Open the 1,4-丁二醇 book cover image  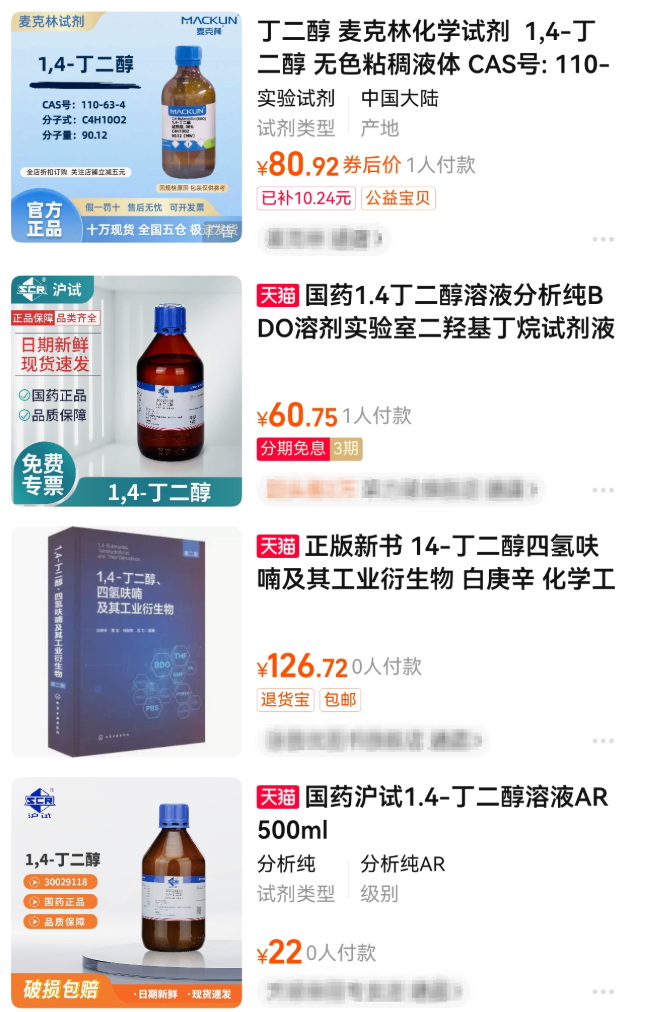tap(126, 640)
